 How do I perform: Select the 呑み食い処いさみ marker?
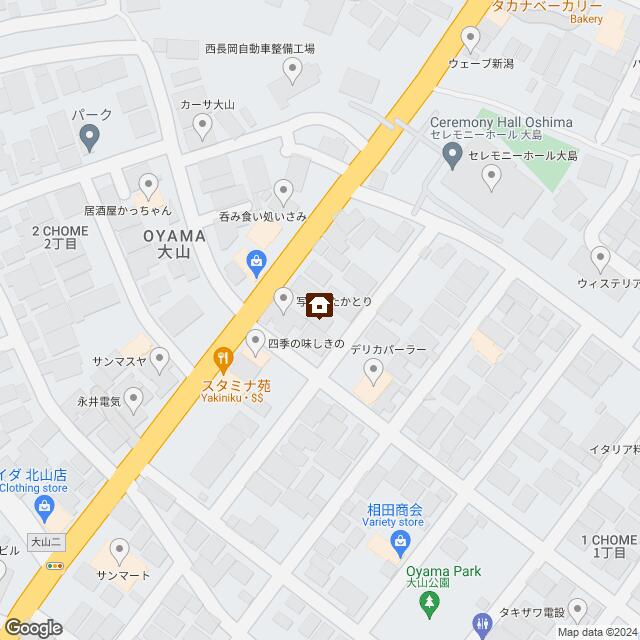(x=283, y=190)
